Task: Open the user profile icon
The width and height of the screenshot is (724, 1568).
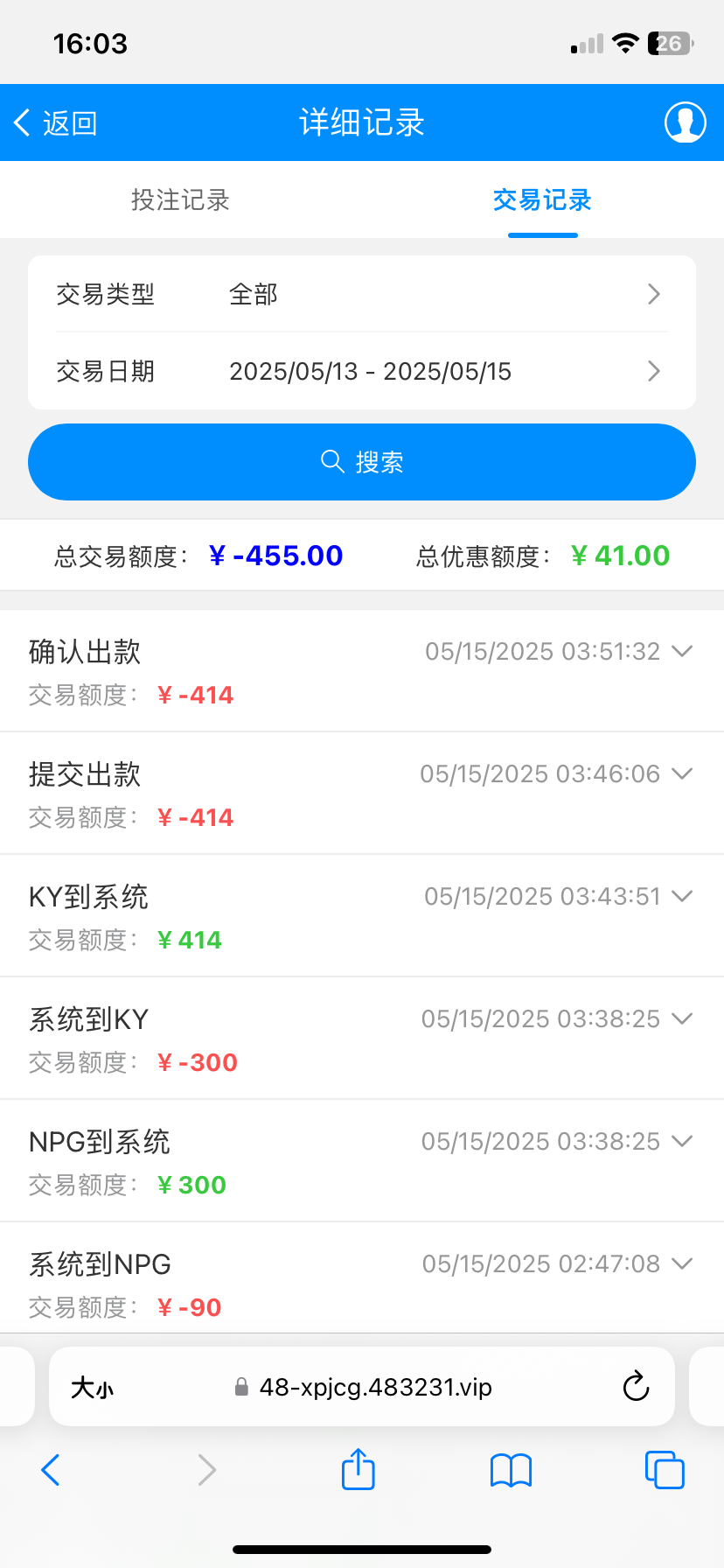Action: [x=685, y=122]
